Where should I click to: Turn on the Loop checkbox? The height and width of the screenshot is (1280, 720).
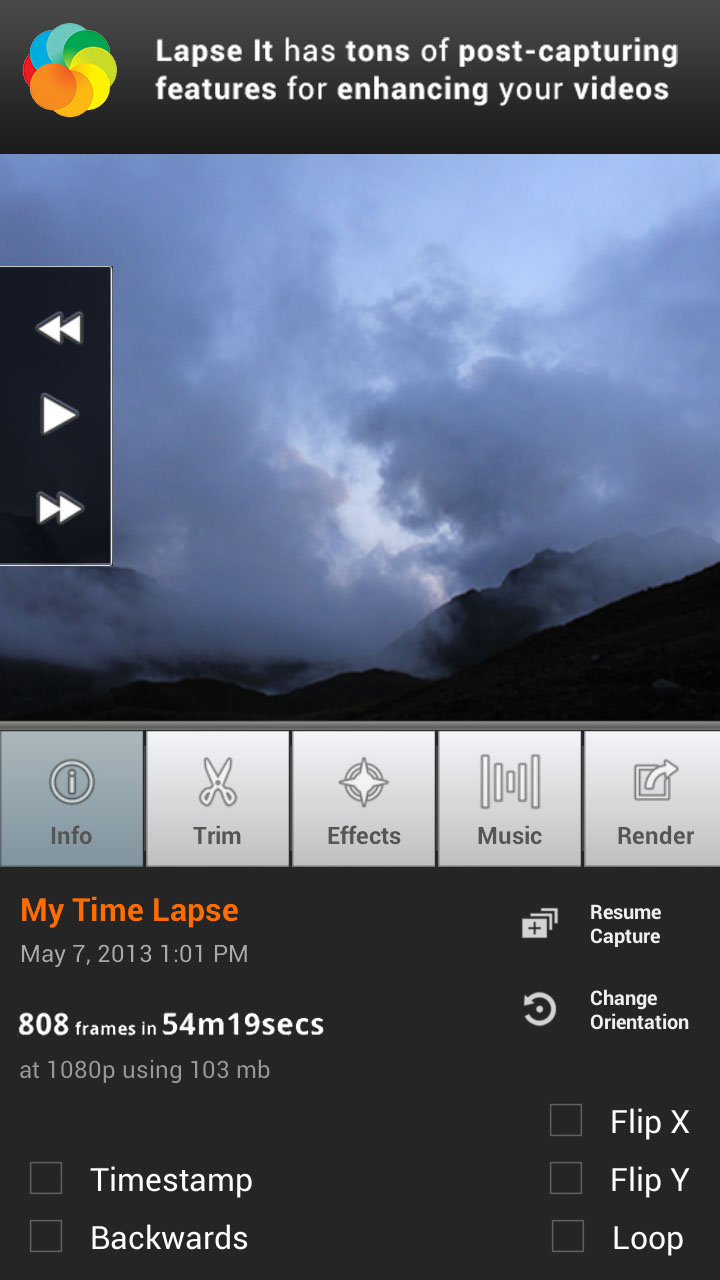[567, 1237]
